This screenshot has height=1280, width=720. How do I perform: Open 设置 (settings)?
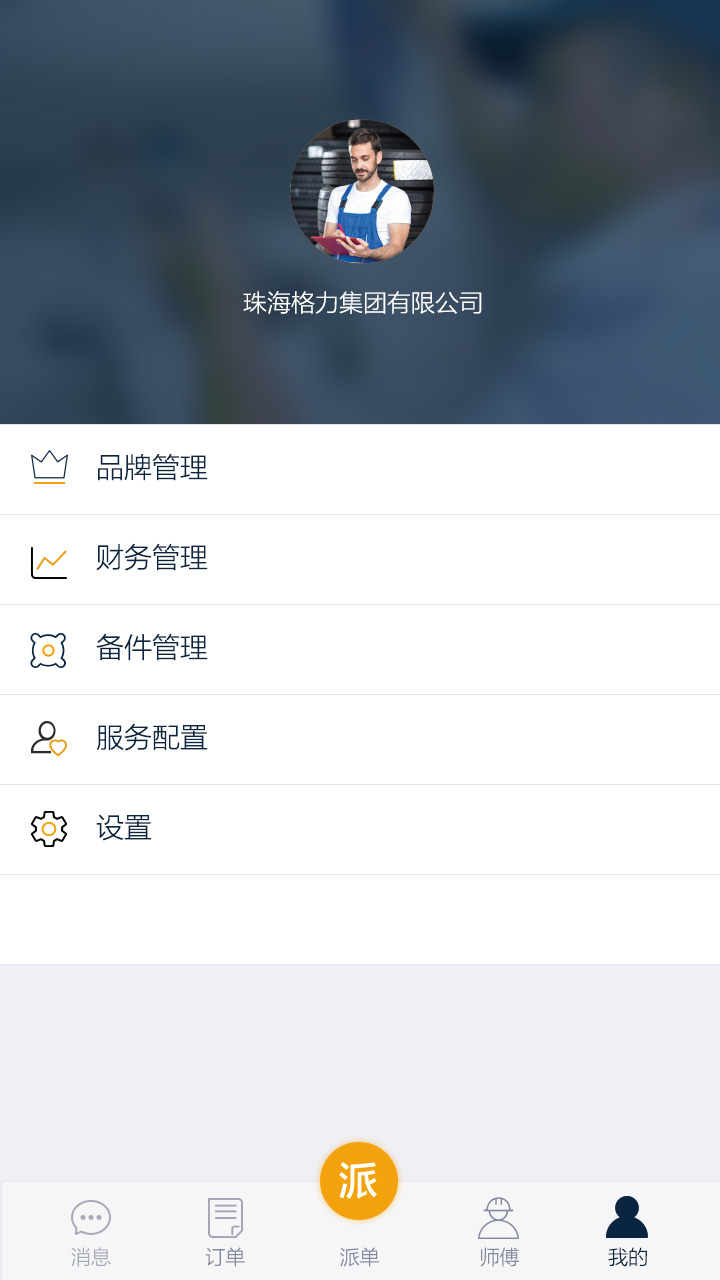124,828
